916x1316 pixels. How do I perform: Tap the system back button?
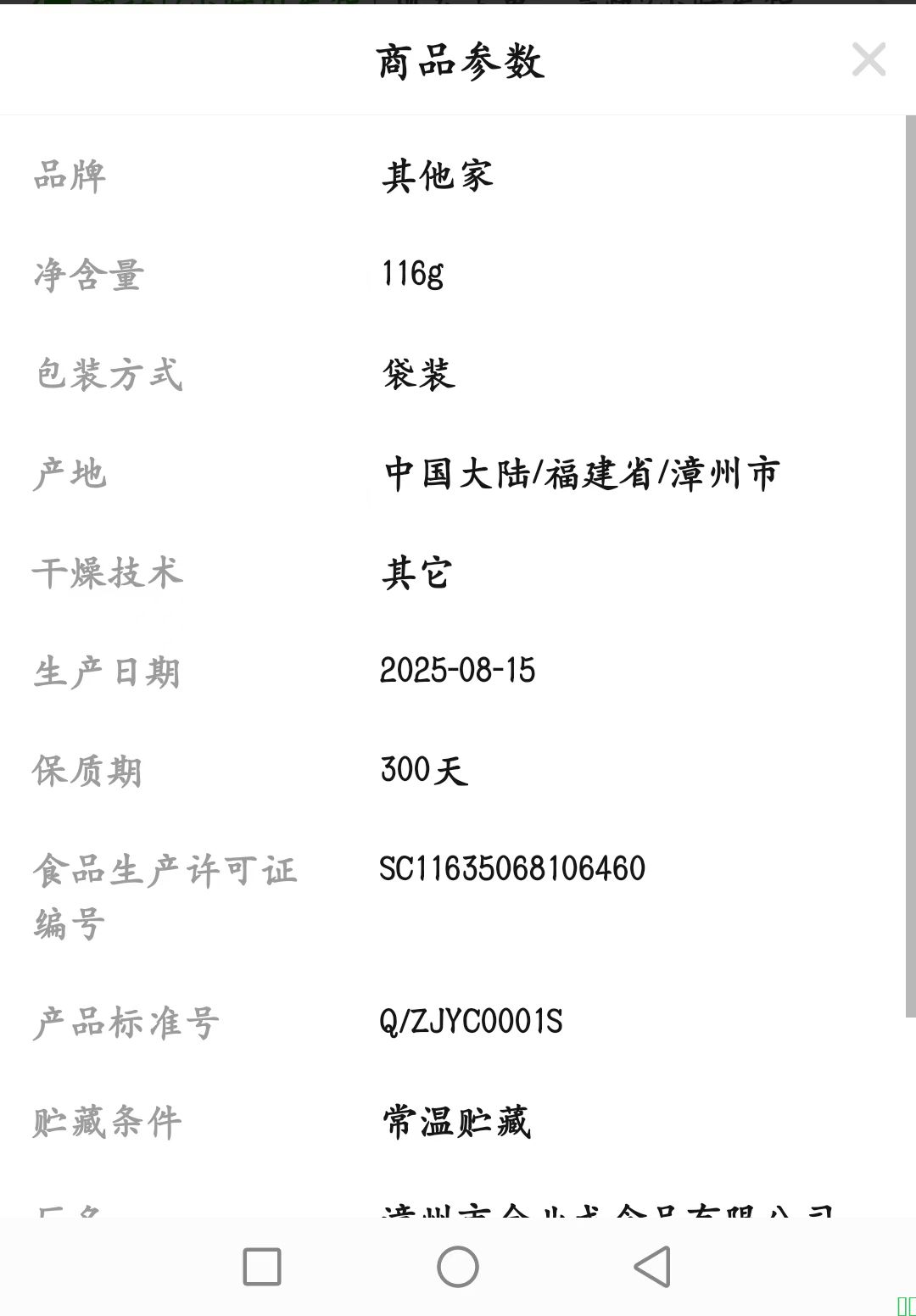click(x=652, y=1267)
